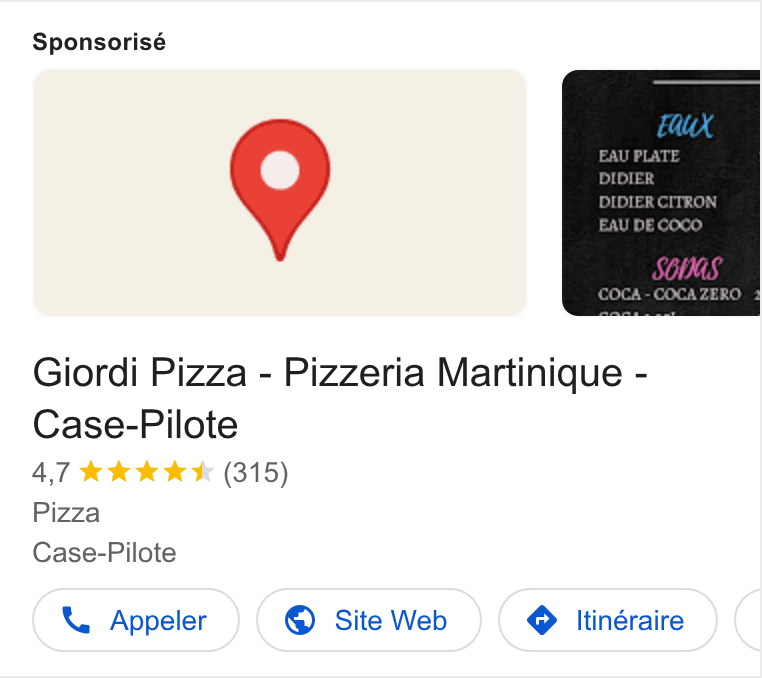This screenshot has width=762, height=678.
Task: Open Giordi Pizza - Pizzeria Martinique listing
Action: click(x=340, y=399)
